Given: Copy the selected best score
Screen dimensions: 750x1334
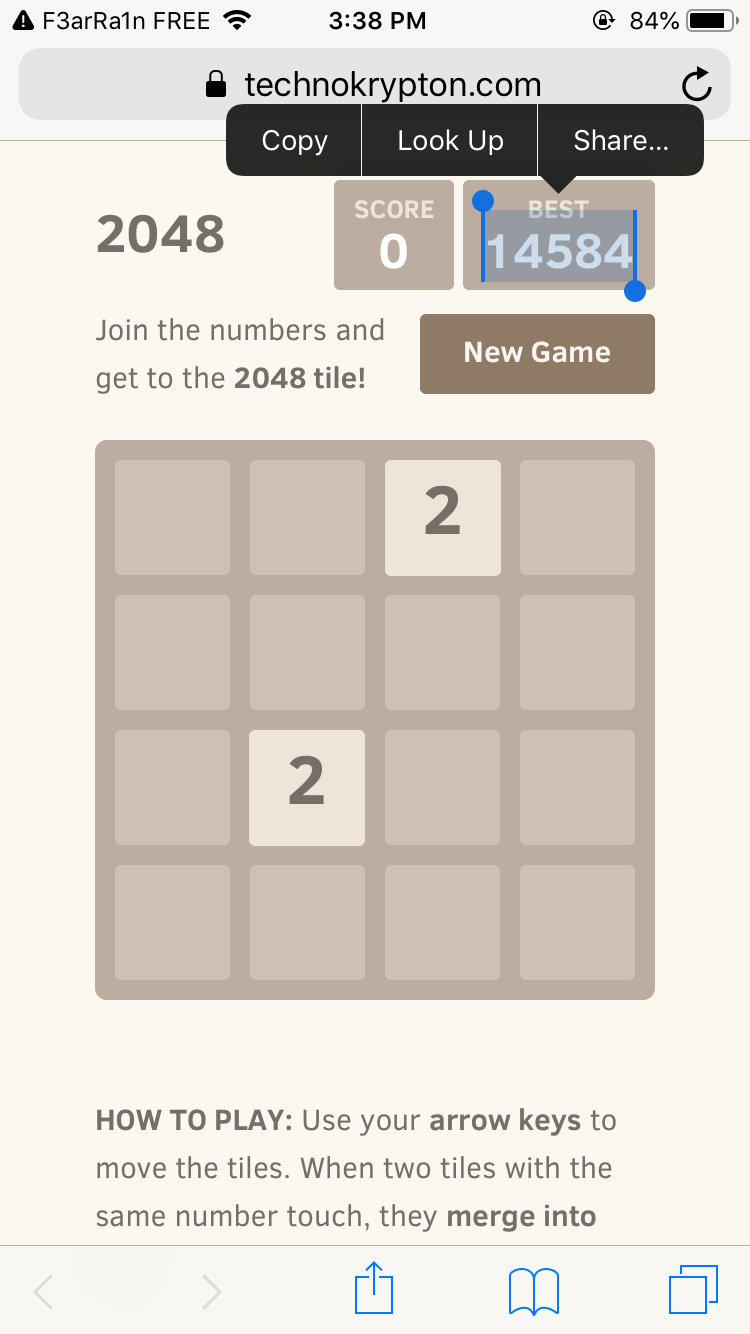Looking at the screenshot, I should point(294,141).
